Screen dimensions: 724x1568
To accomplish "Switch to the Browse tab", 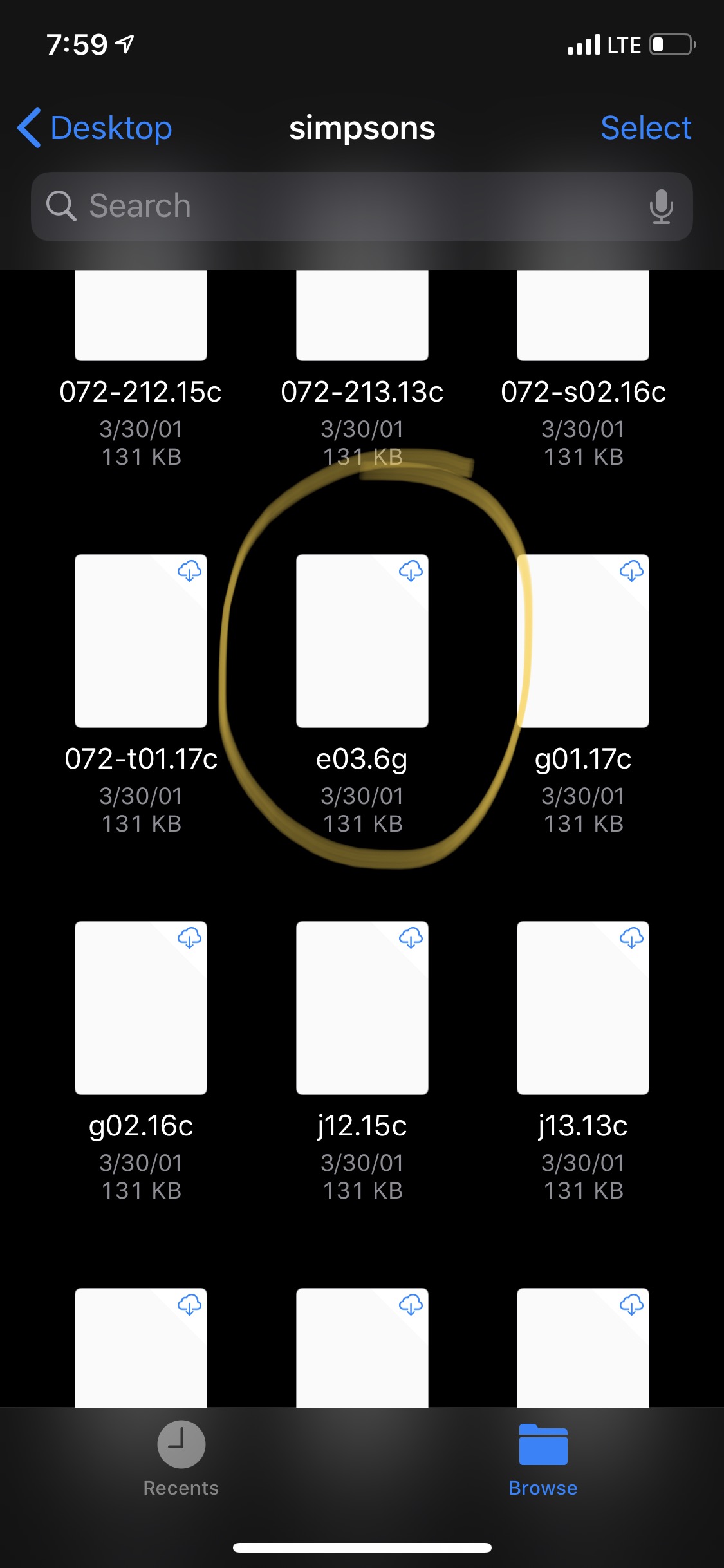I will tap(543, 1459).
